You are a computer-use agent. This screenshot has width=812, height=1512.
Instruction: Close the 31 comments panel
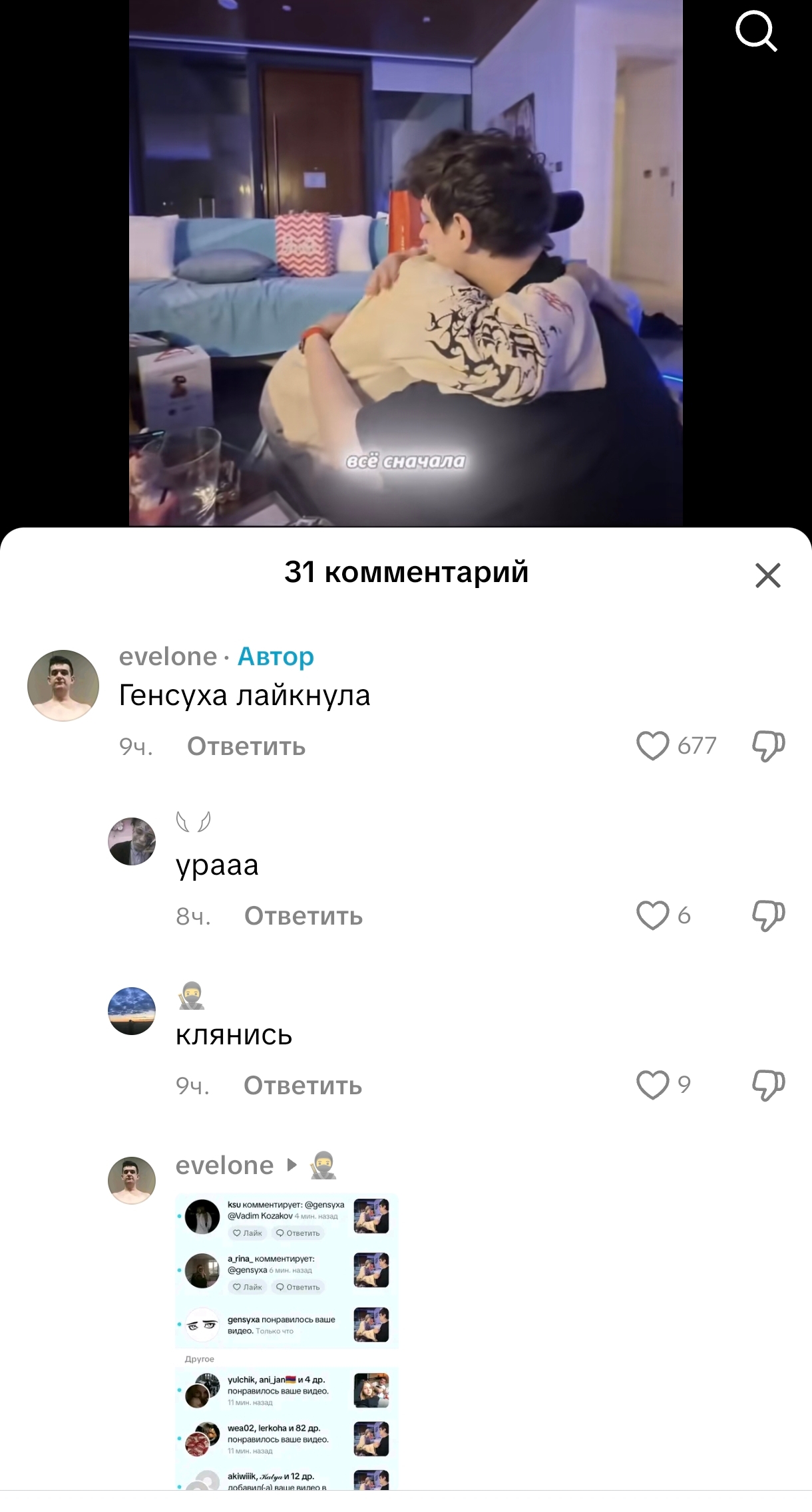767,575
